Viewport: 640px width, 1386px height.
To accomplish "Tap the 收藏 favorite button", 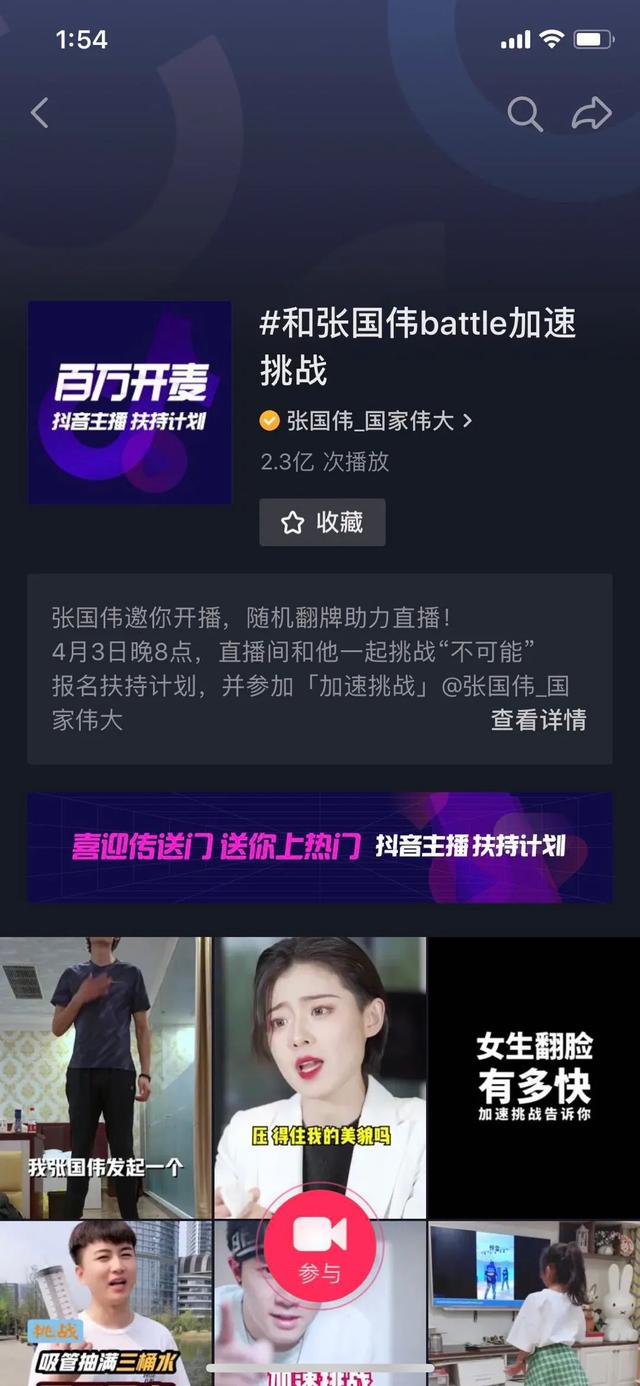I will point(322,522).
